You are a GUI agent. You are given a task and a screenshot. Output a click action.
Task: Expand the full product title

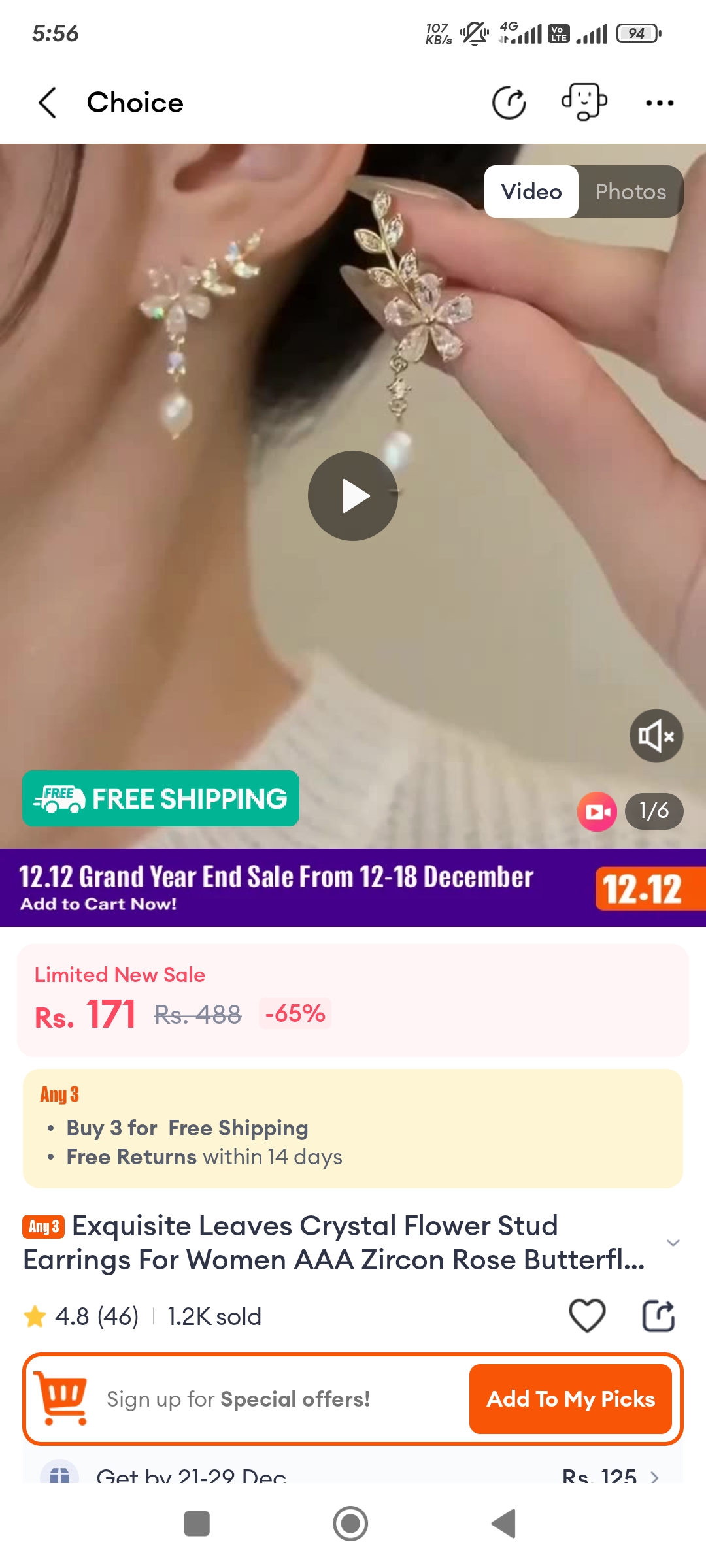pyautogui.click(x=673, y=1243)
